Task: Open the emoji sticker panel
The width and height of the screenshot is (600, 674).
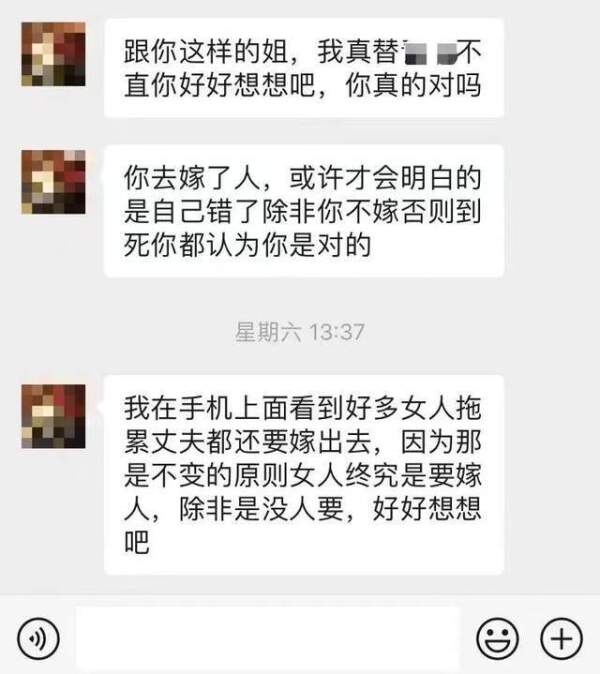Action: tap(497, 636)
